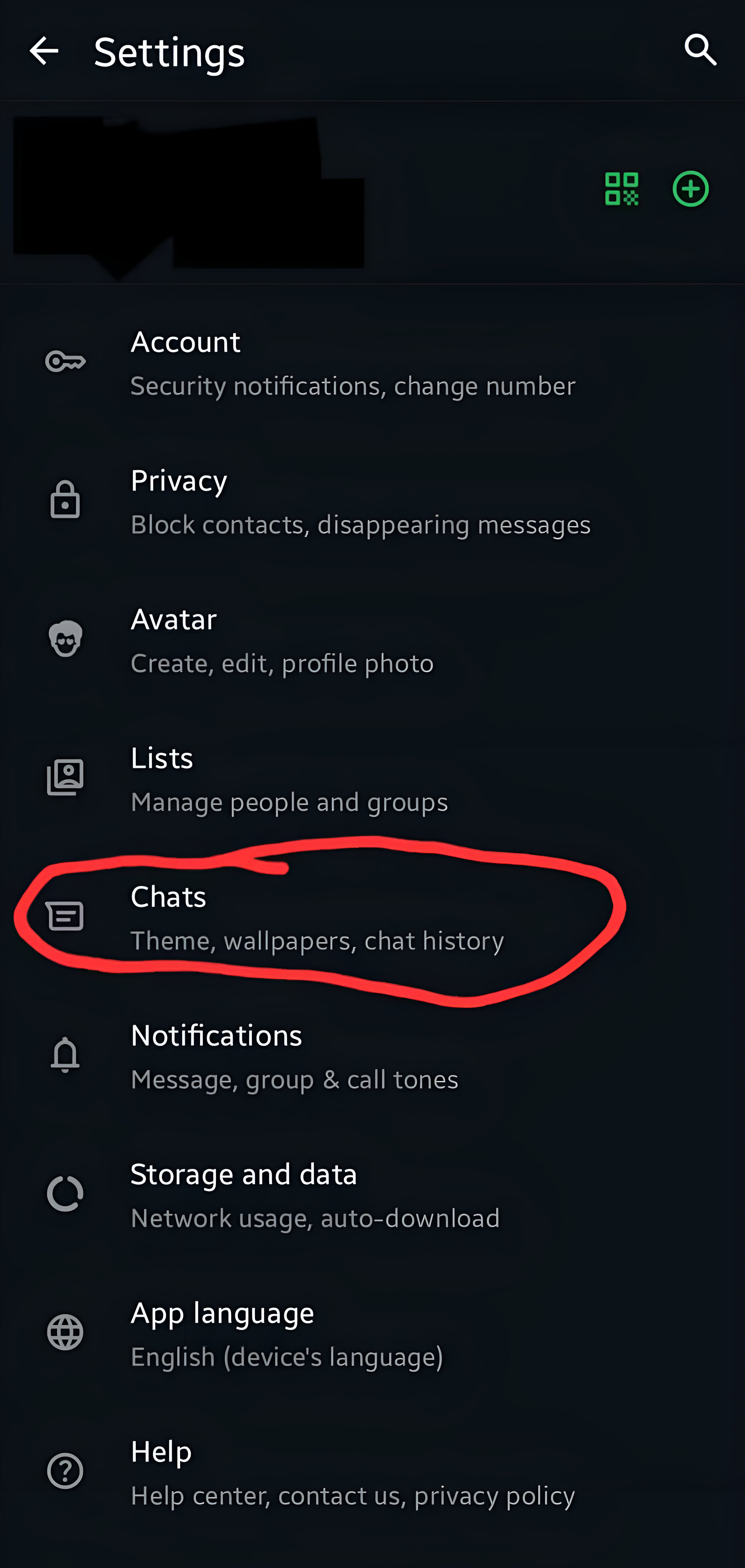Viewport: 745px width, 1568px height.
Task: Open the Help section
Action: (353, 1473)
